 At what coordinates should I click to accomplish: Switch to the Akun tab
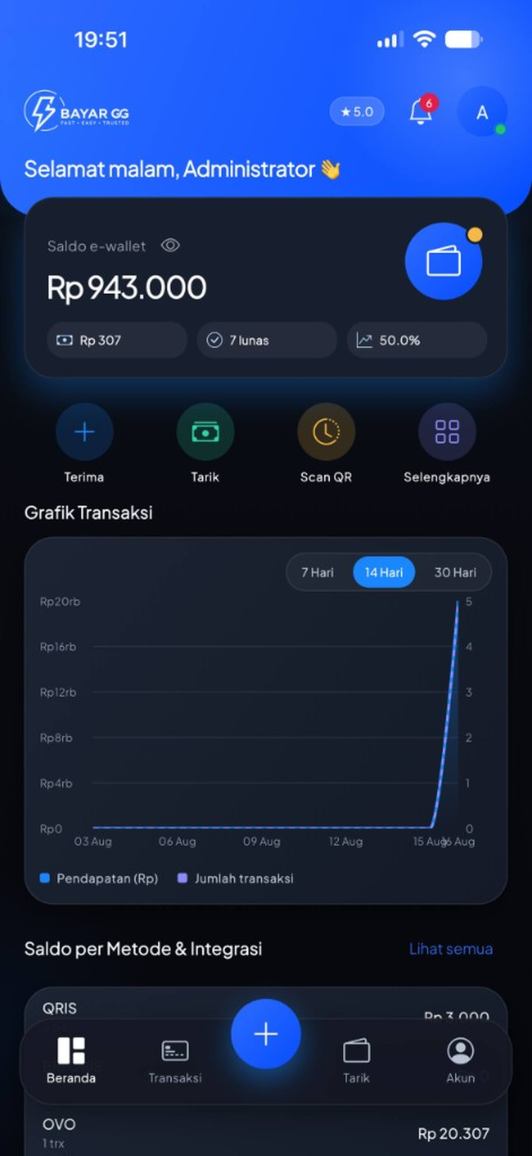pyautogui.click(x=461, y=1060)
